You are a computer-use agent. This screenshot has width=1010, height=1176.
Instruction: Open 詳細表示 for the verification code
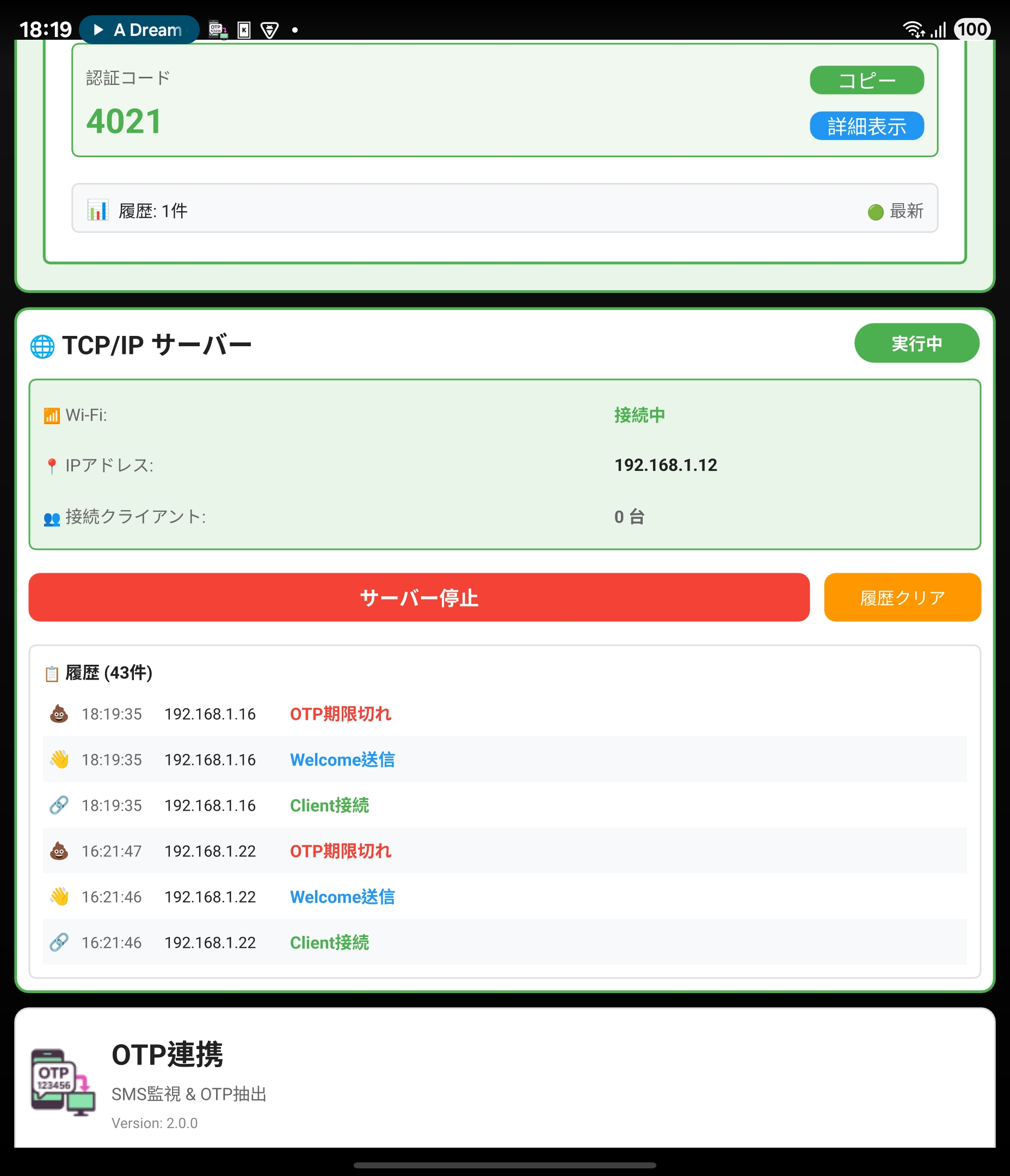pyautogui.click(x=866, y=126)
